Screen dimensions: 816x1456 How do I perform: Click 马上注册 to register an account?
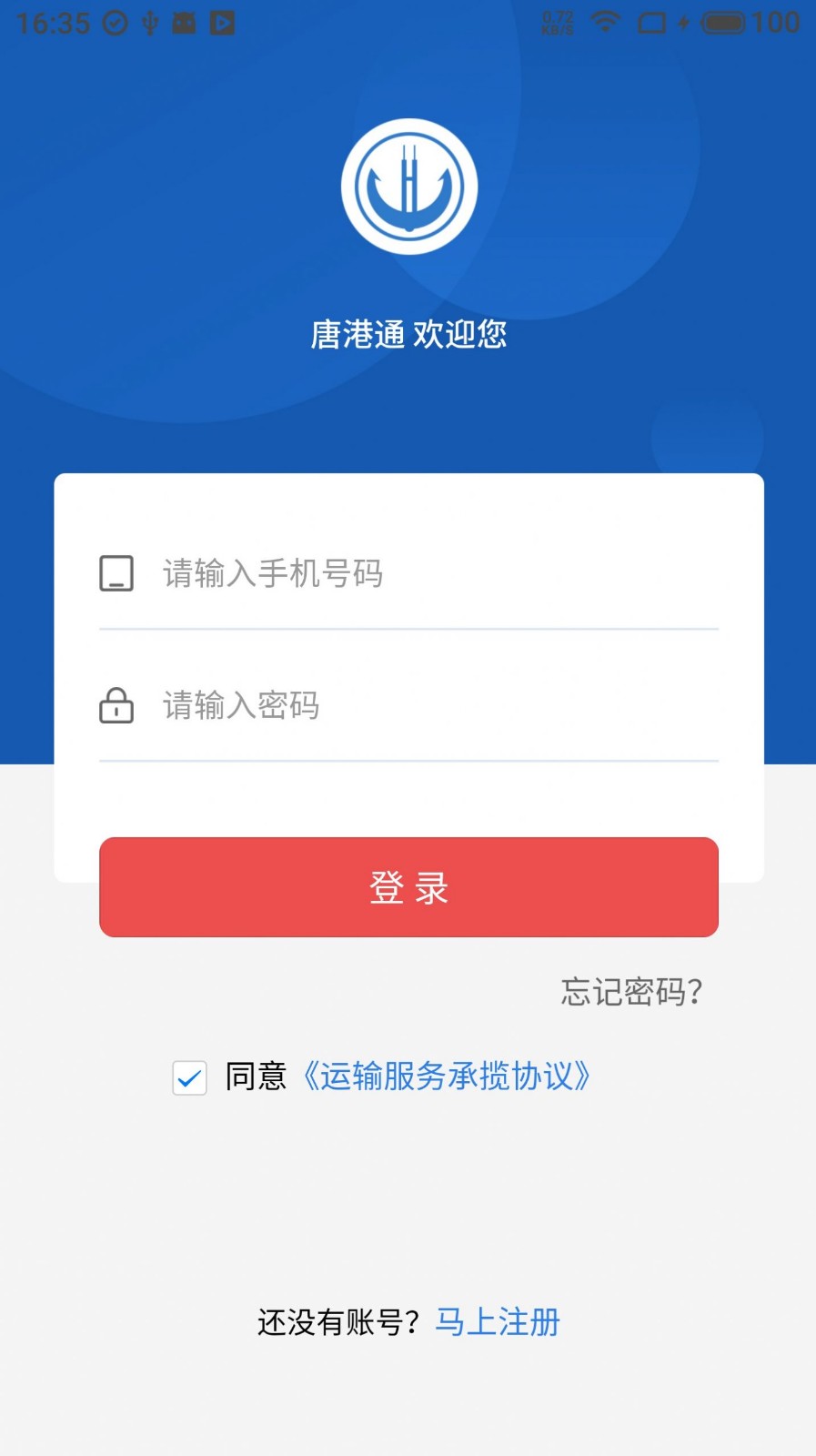point(497,1322)
